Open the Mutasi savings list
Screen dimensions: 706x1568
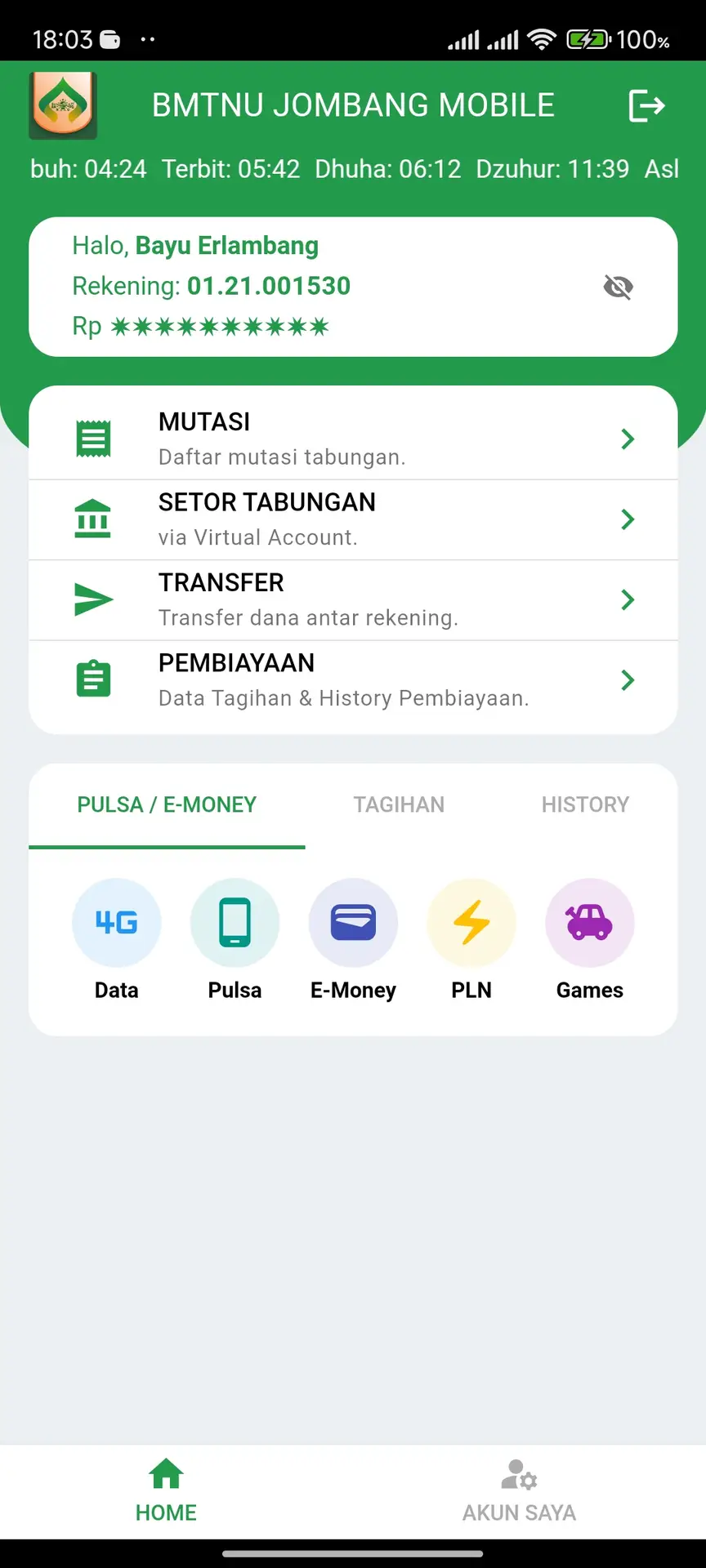[353, 439]
